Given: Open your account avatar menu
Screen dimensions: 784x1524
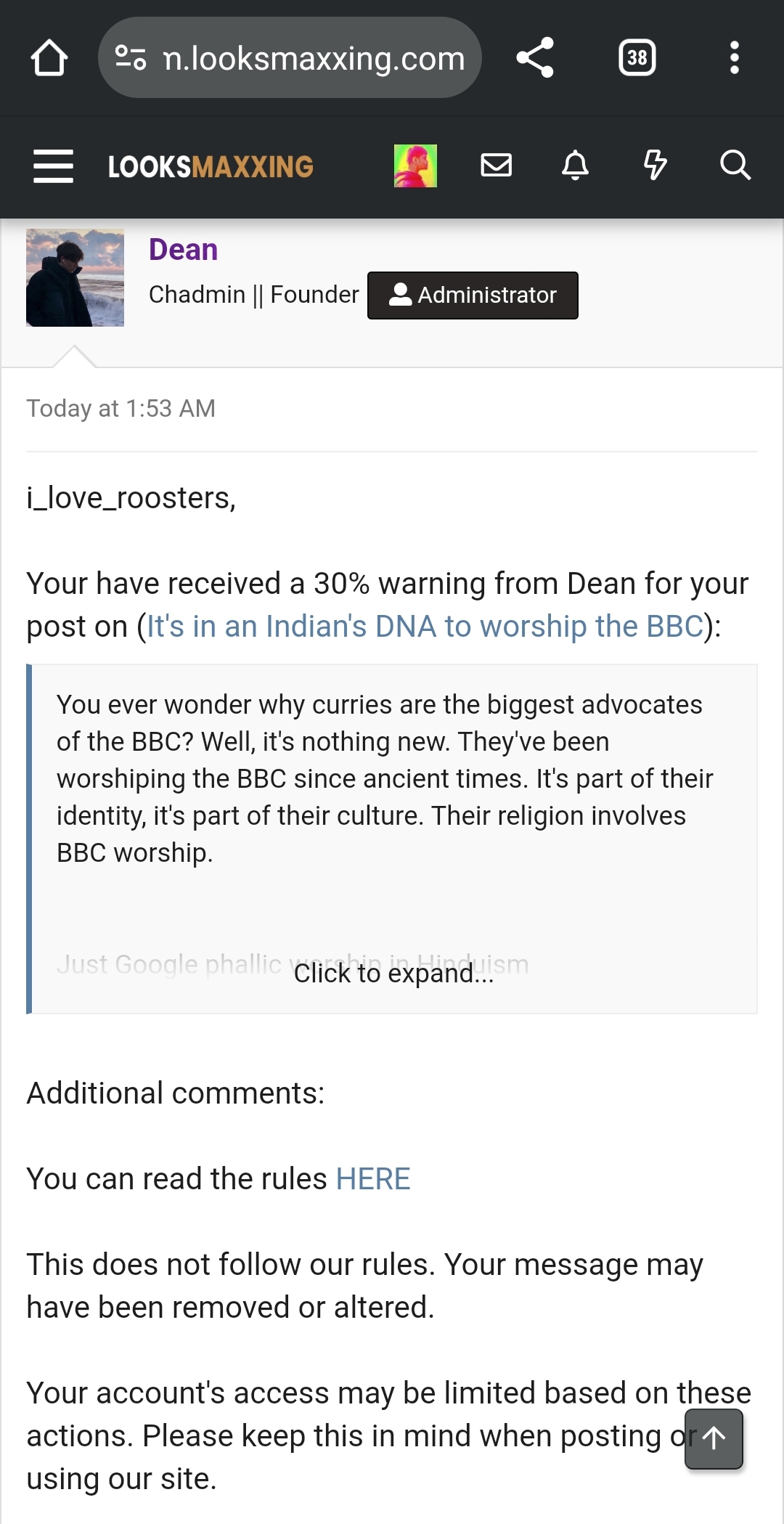Looking at the screenshot, I should point(415,166).
